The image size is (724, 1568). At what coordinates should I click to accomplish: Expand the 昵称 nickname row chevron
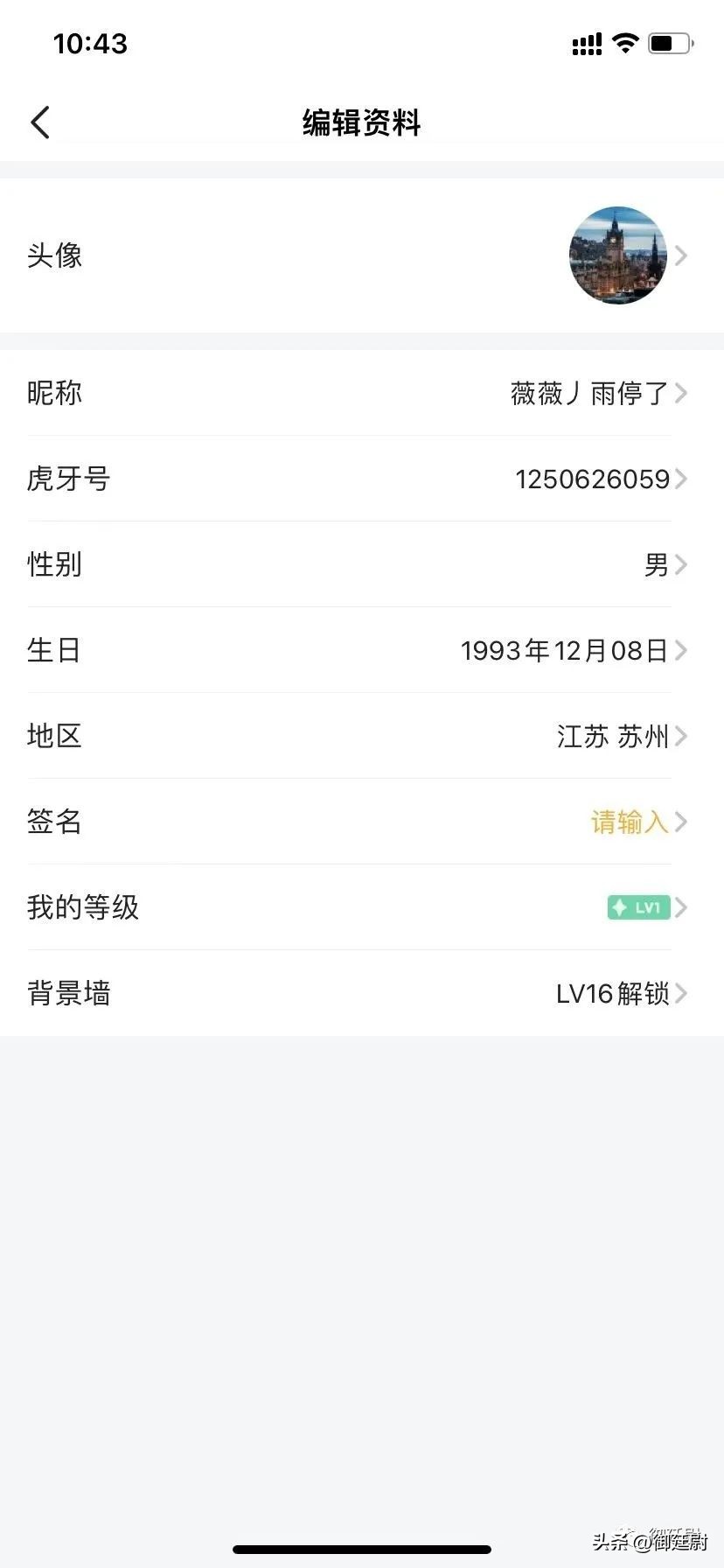pos(681,394)
